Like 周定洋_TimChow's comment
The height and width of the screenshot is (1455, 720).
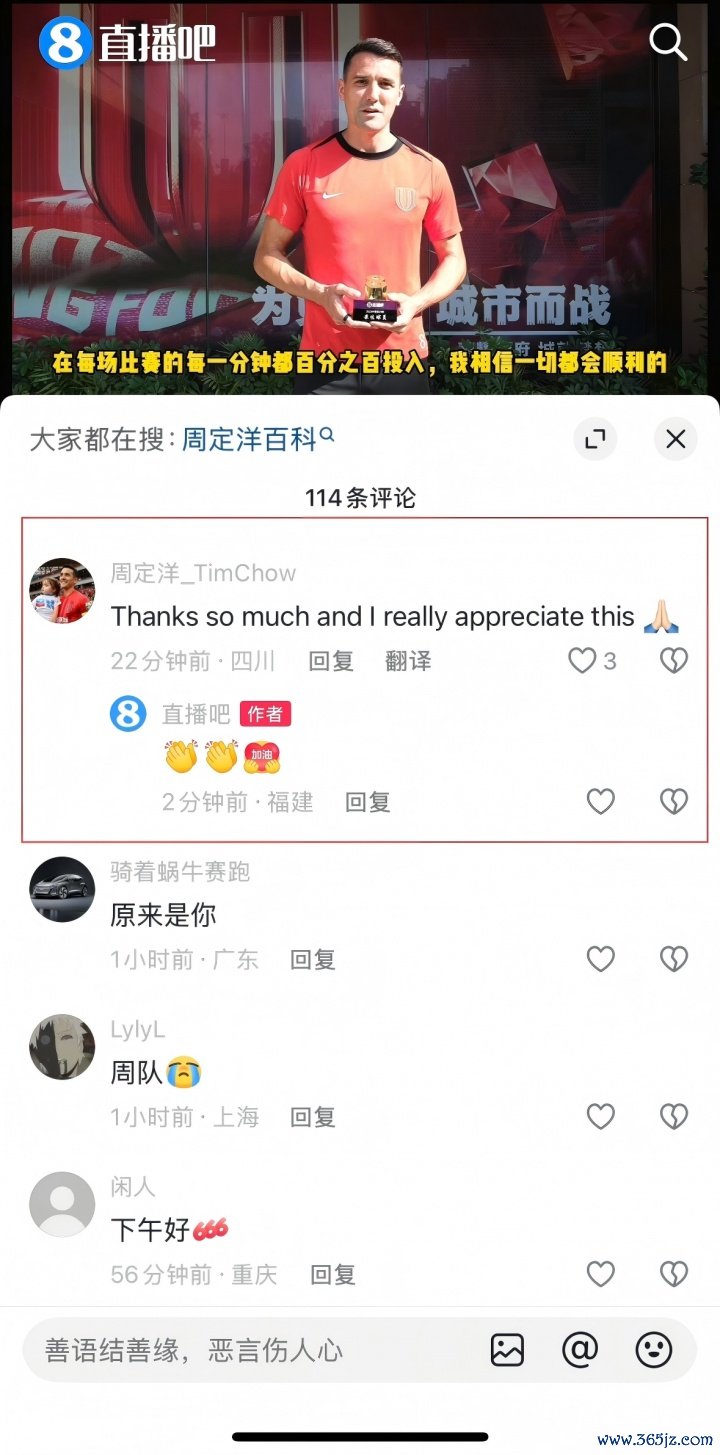583,661
